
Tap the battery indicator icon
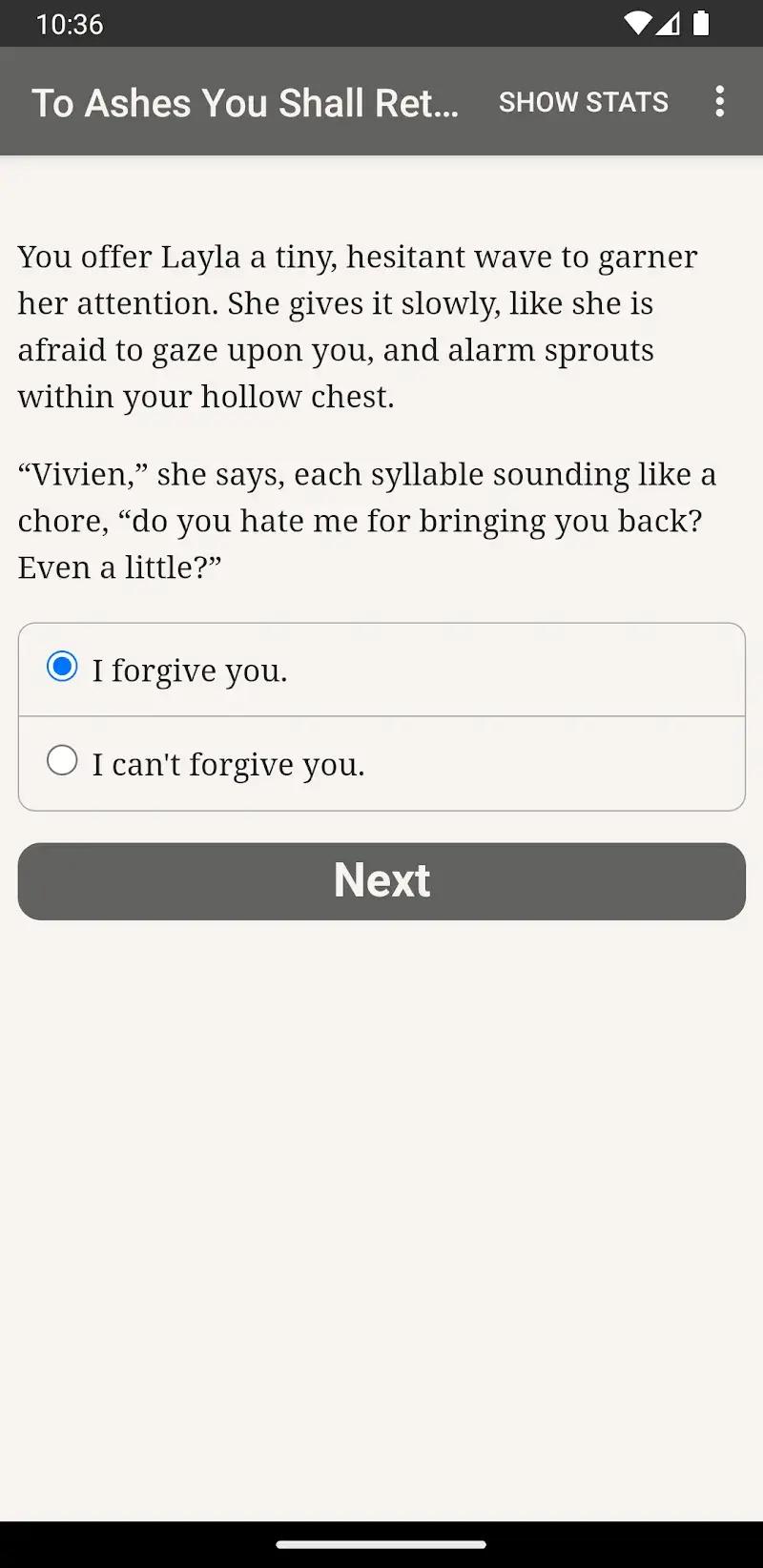(x=703, y=25)
